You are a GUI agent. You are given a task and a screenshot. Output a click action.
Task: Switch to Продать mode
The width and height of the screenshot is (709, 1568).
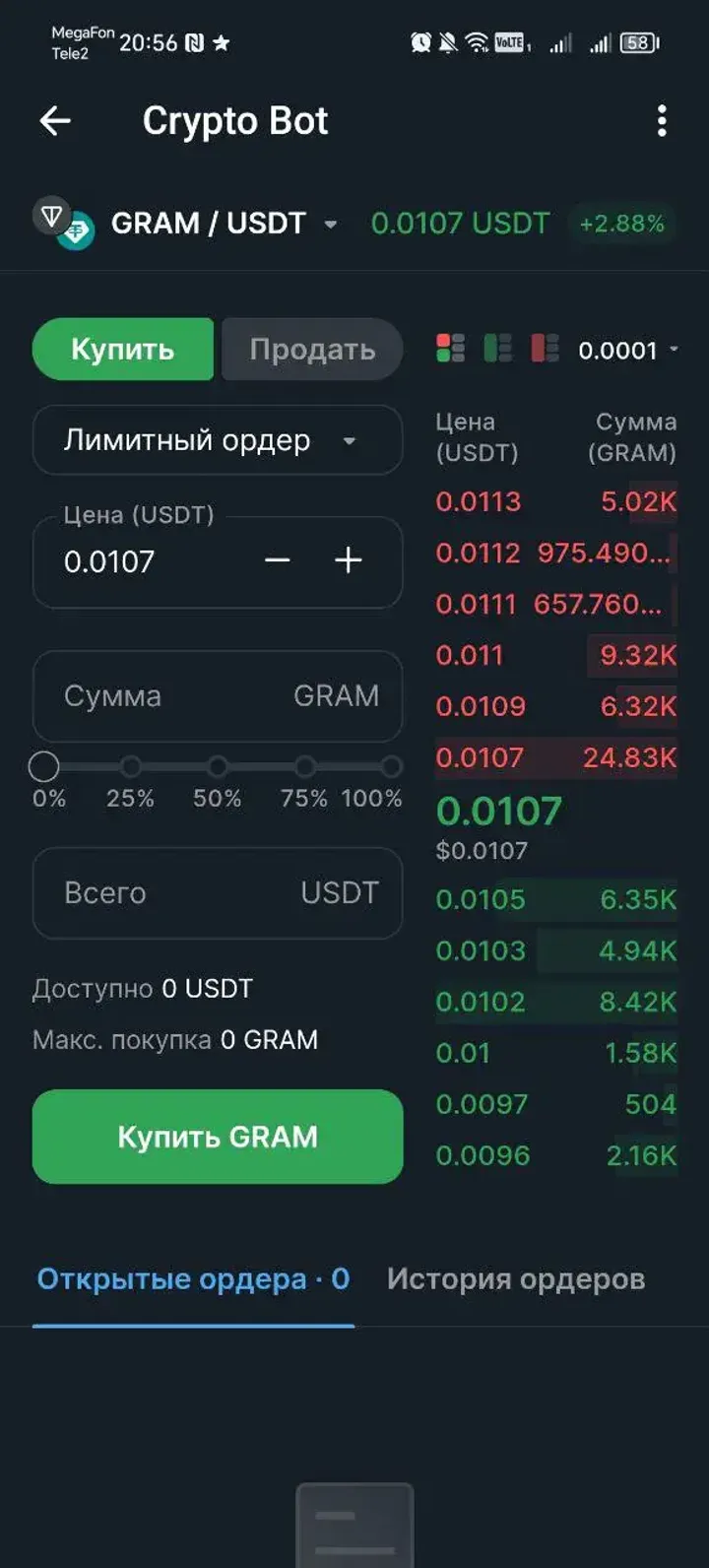coord(311,349)
